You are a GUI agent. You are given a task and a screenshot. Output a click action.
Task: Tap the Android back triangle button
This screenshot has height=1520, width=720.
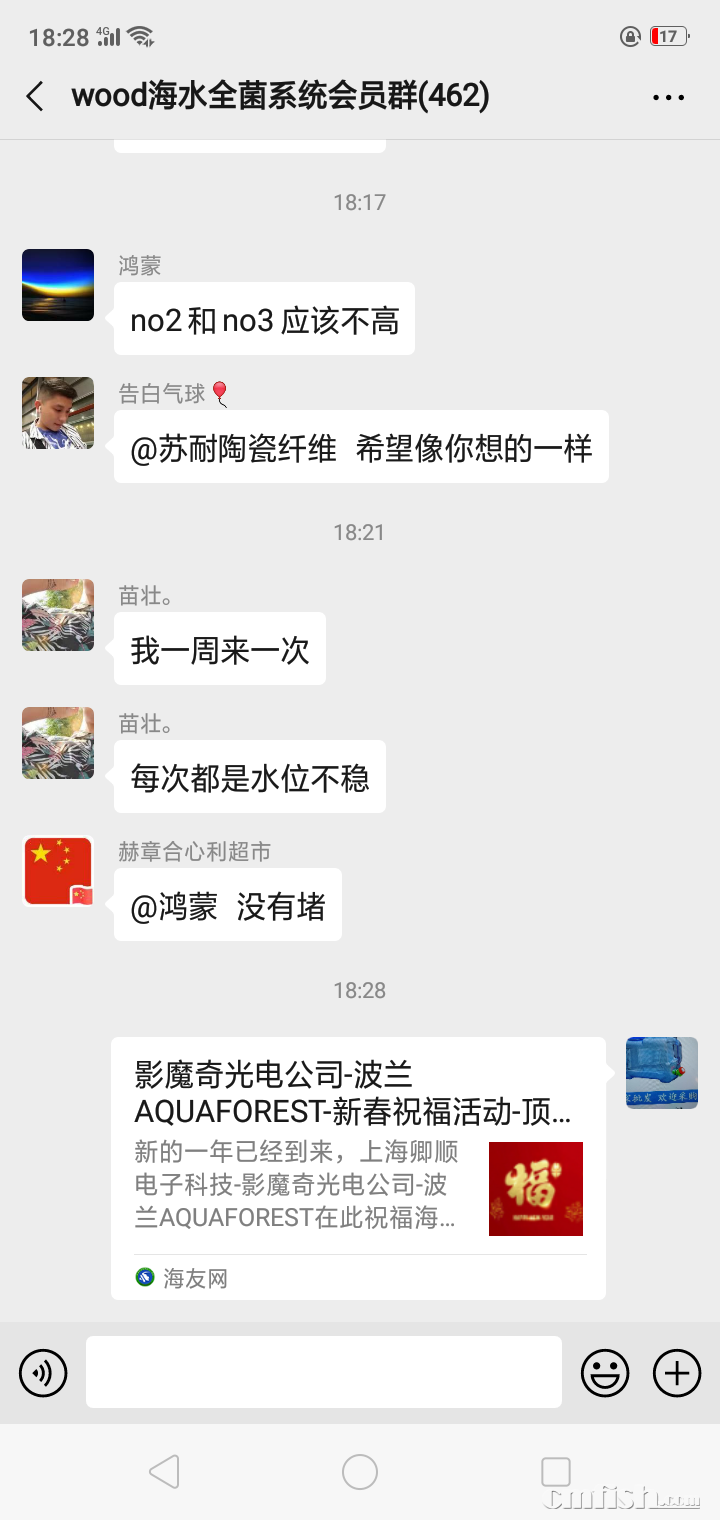(165, 1471)
